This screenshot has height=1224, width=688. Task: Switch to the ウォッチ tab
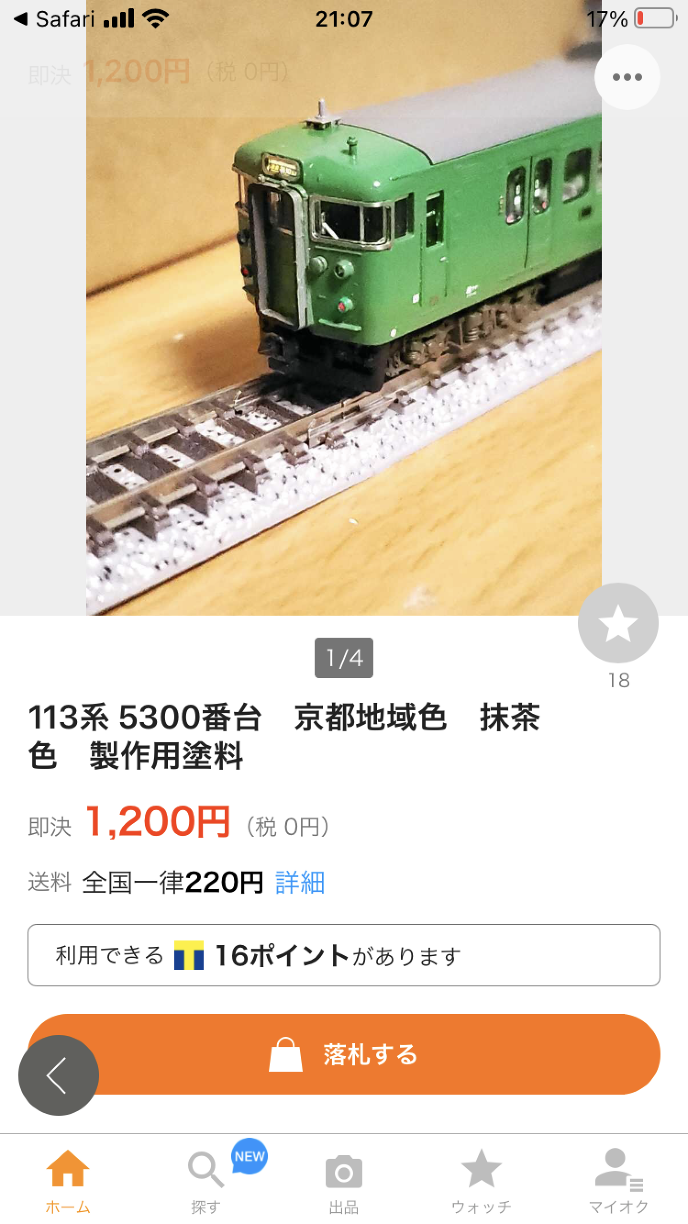click(481, 1180)
